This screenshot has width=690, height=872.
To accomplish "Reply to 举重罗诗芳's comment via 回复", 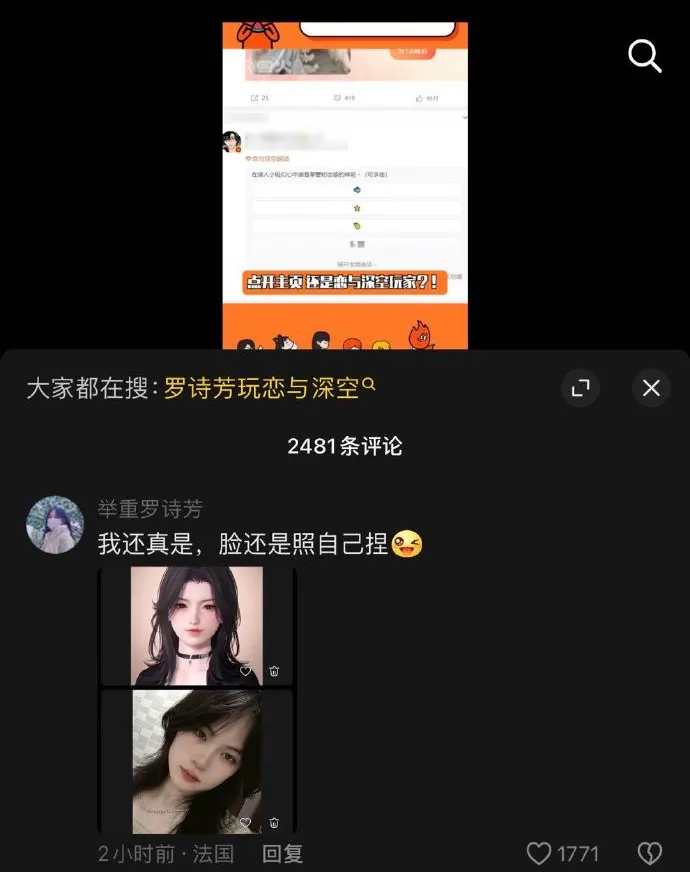I will [x=282, y=854].
